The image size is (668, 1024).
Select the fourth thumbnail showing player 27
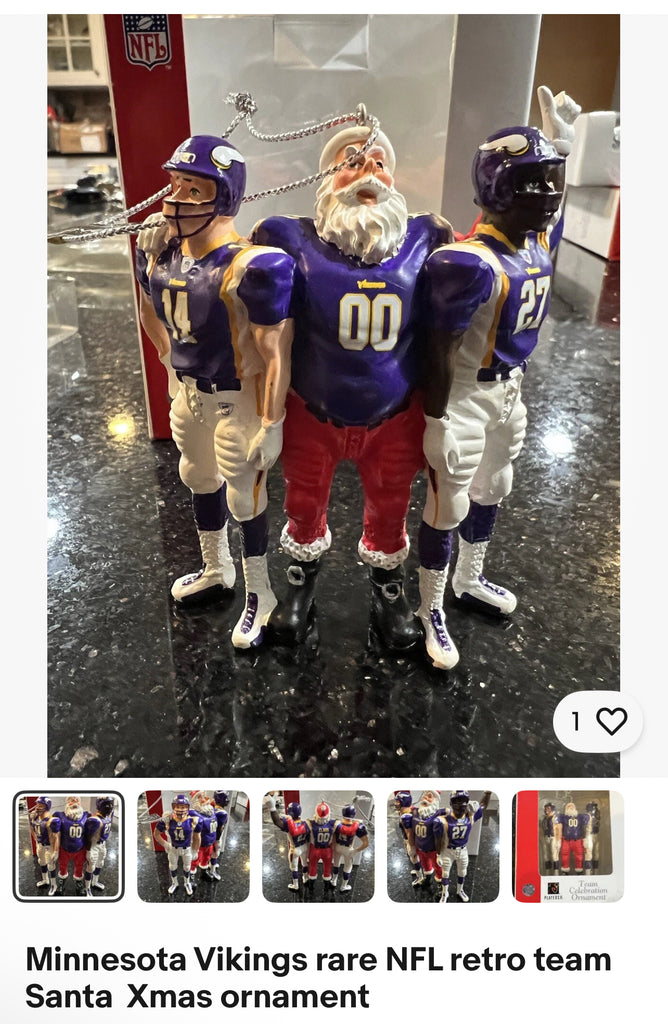tap(442, 846)
